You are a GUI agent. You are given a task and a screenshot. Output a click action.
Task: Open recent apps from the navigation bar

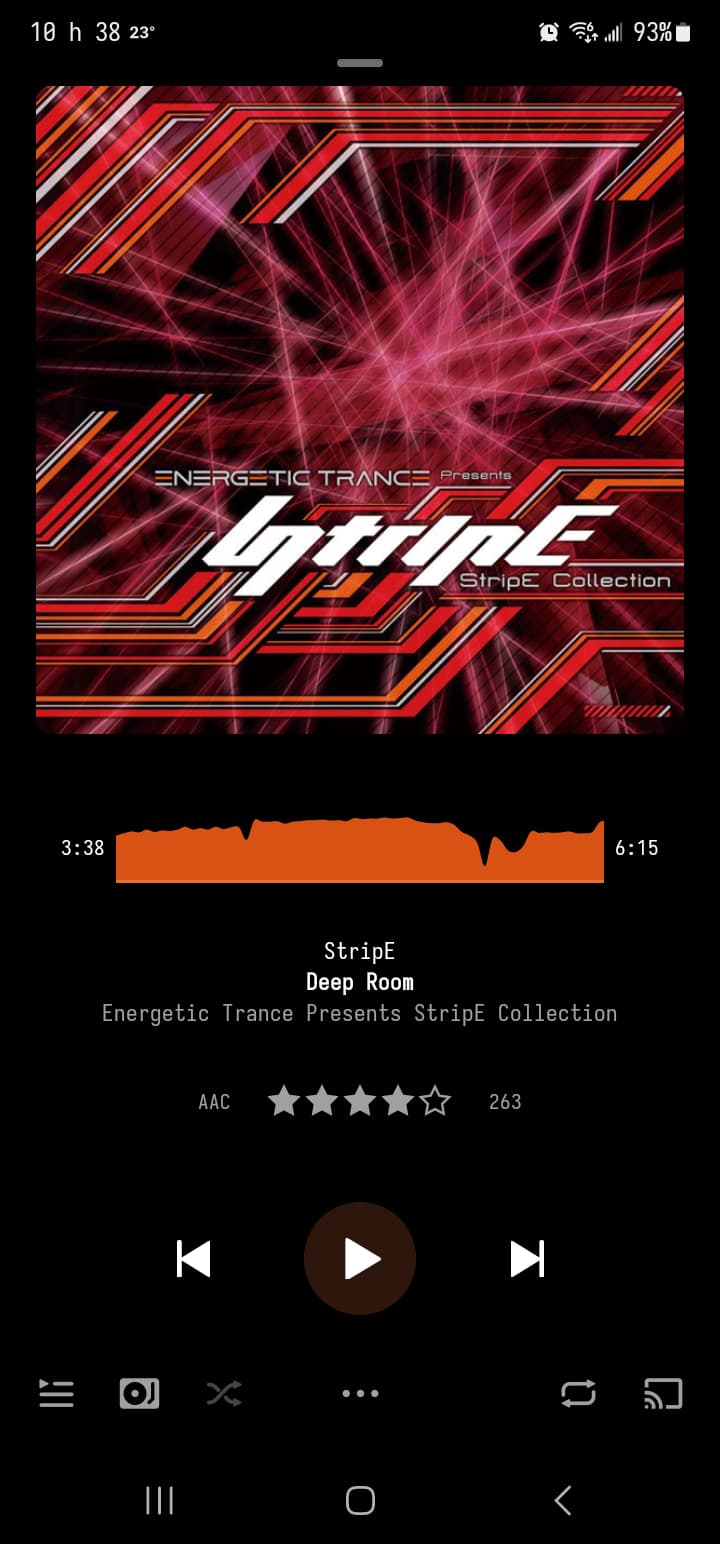pos(159,1500)
